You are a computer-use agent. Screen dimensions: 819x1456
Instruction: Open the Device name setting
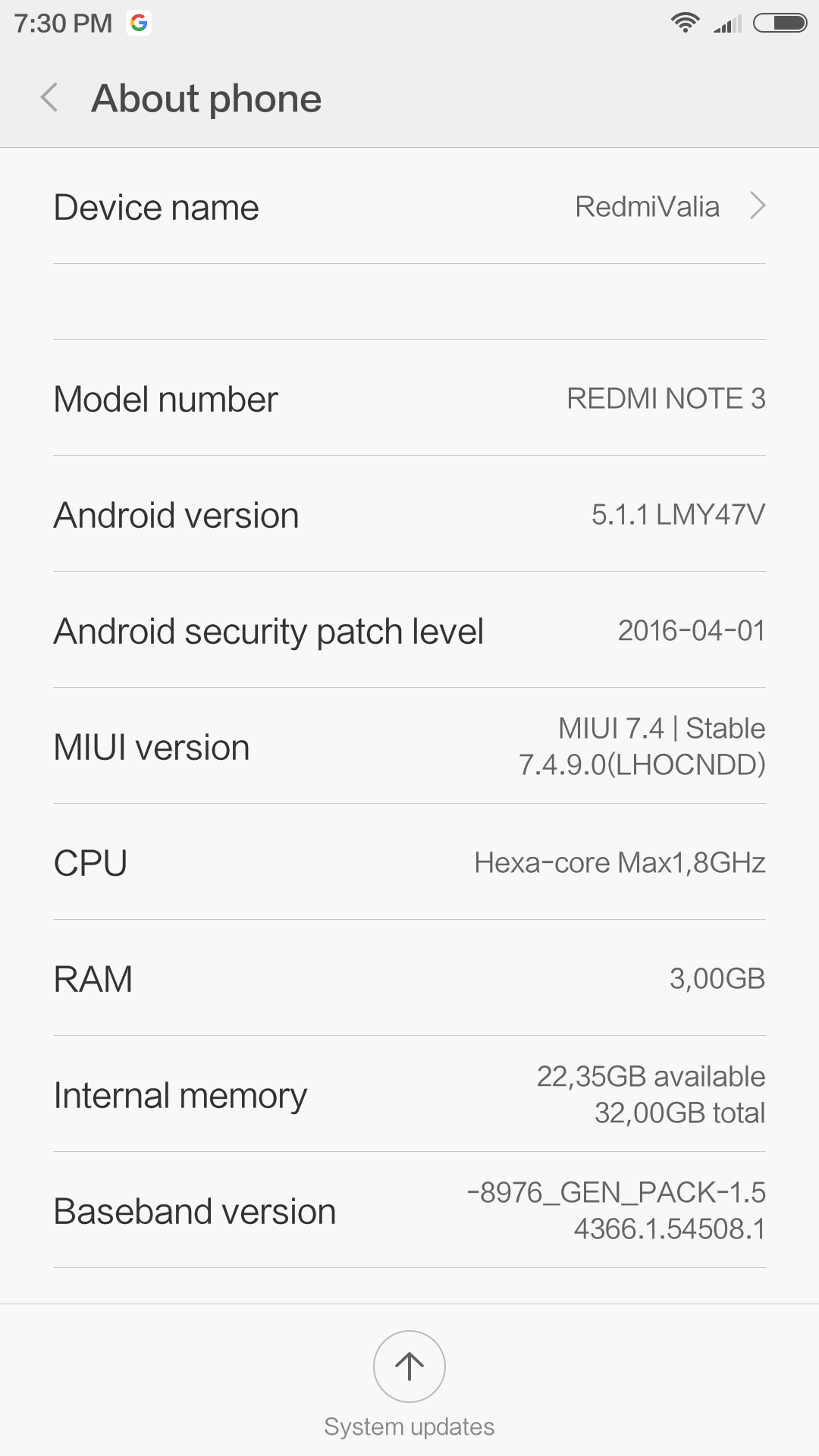tap(409, 207)
